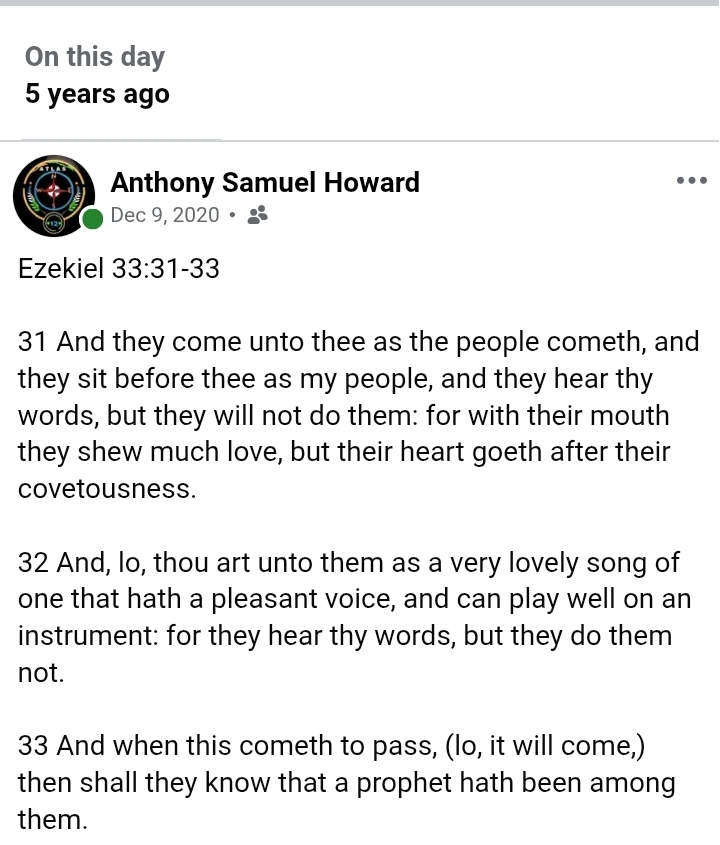This screenshot has height=845, width=720.
Task: Open the post's three-dot options menu
Action: (691, 181)
